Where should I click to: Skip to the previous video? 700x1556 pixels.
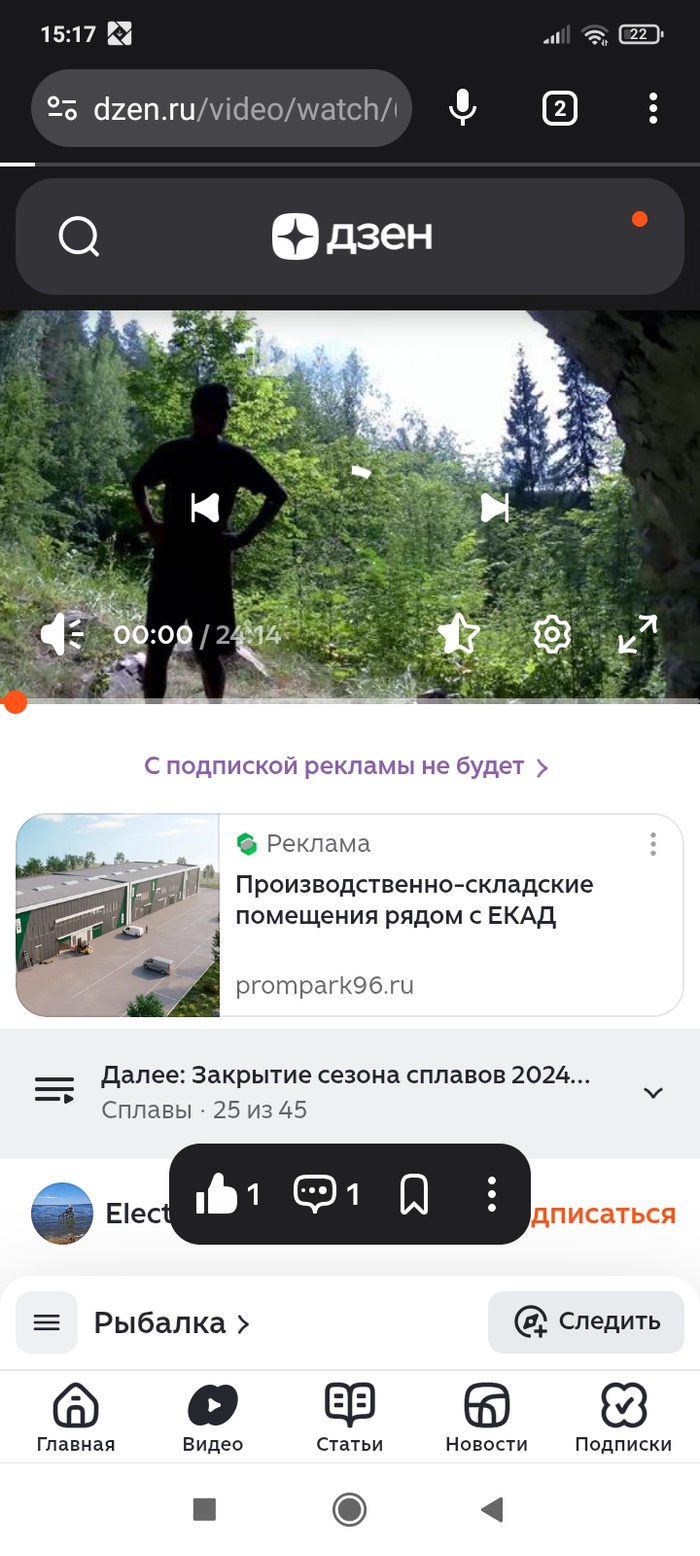205,508
